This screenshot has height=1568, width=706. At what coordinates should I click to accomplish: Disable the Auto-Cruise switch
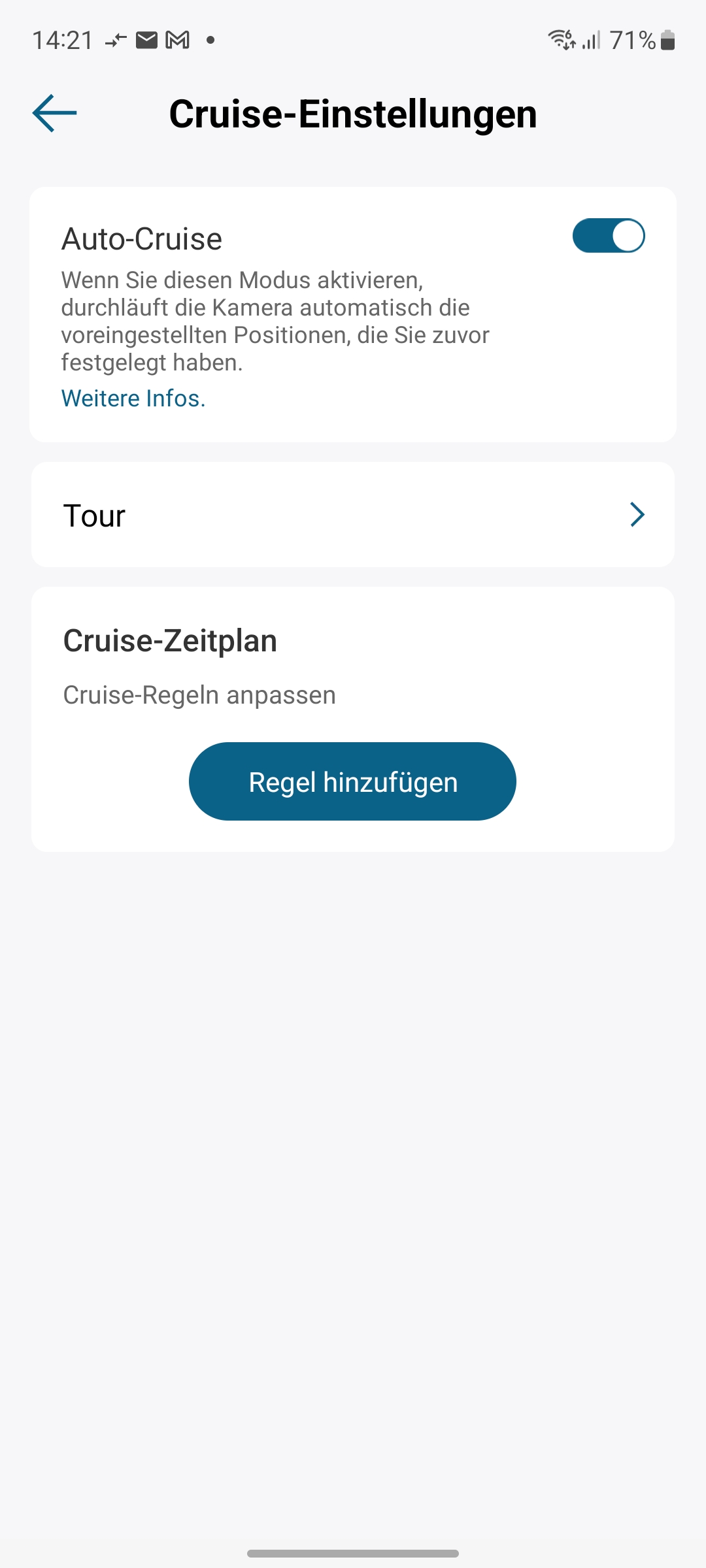[x=608, y=236]
